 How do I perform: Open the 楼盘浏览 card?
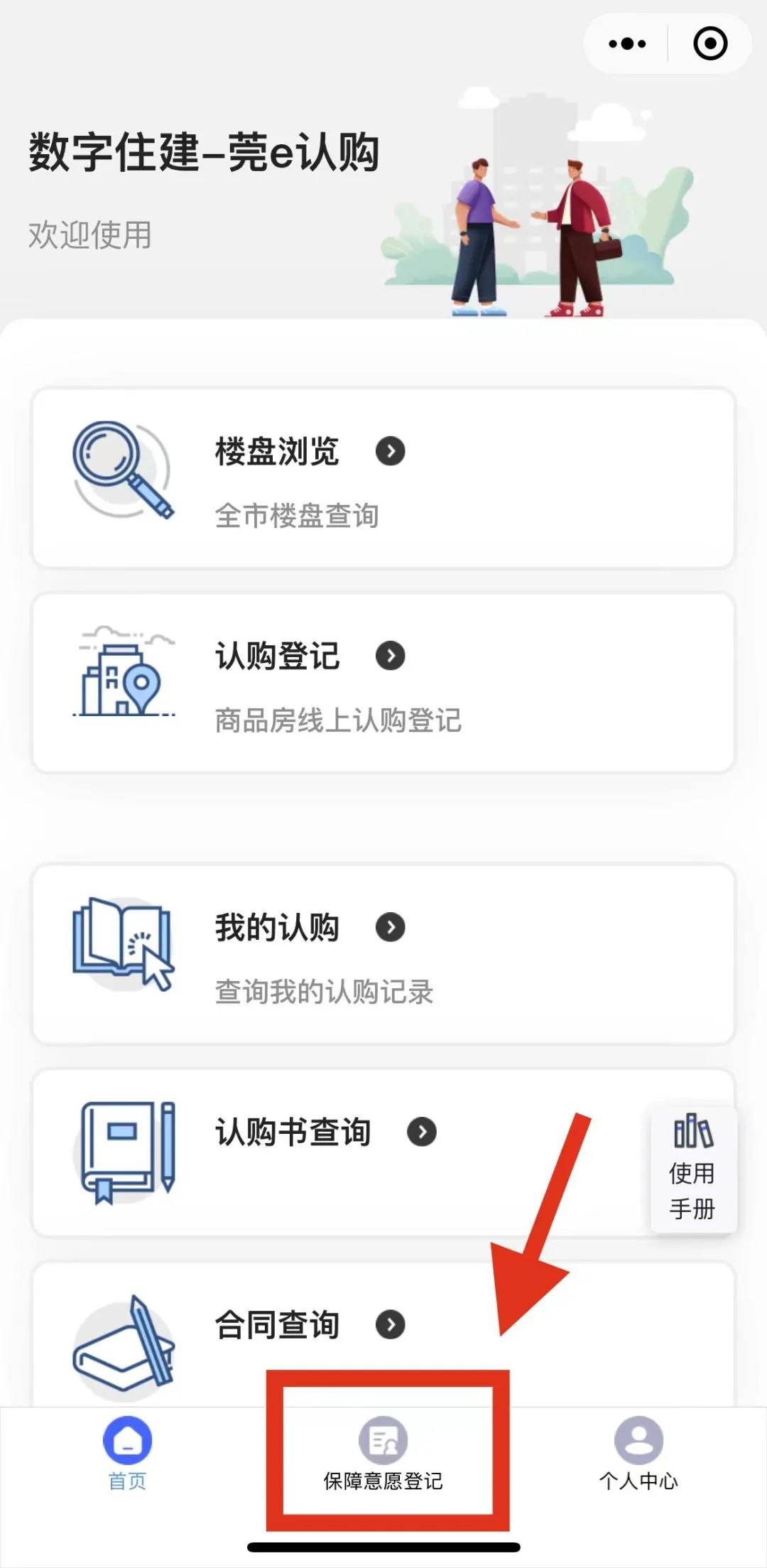pos(383,477)
